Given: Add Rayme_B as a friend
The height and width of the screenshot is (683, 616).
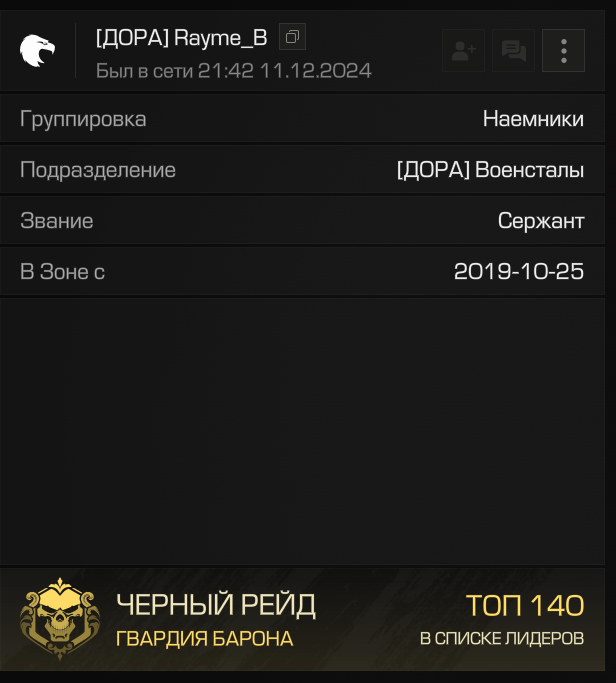Looking at the screenshot, I should 463,51.
